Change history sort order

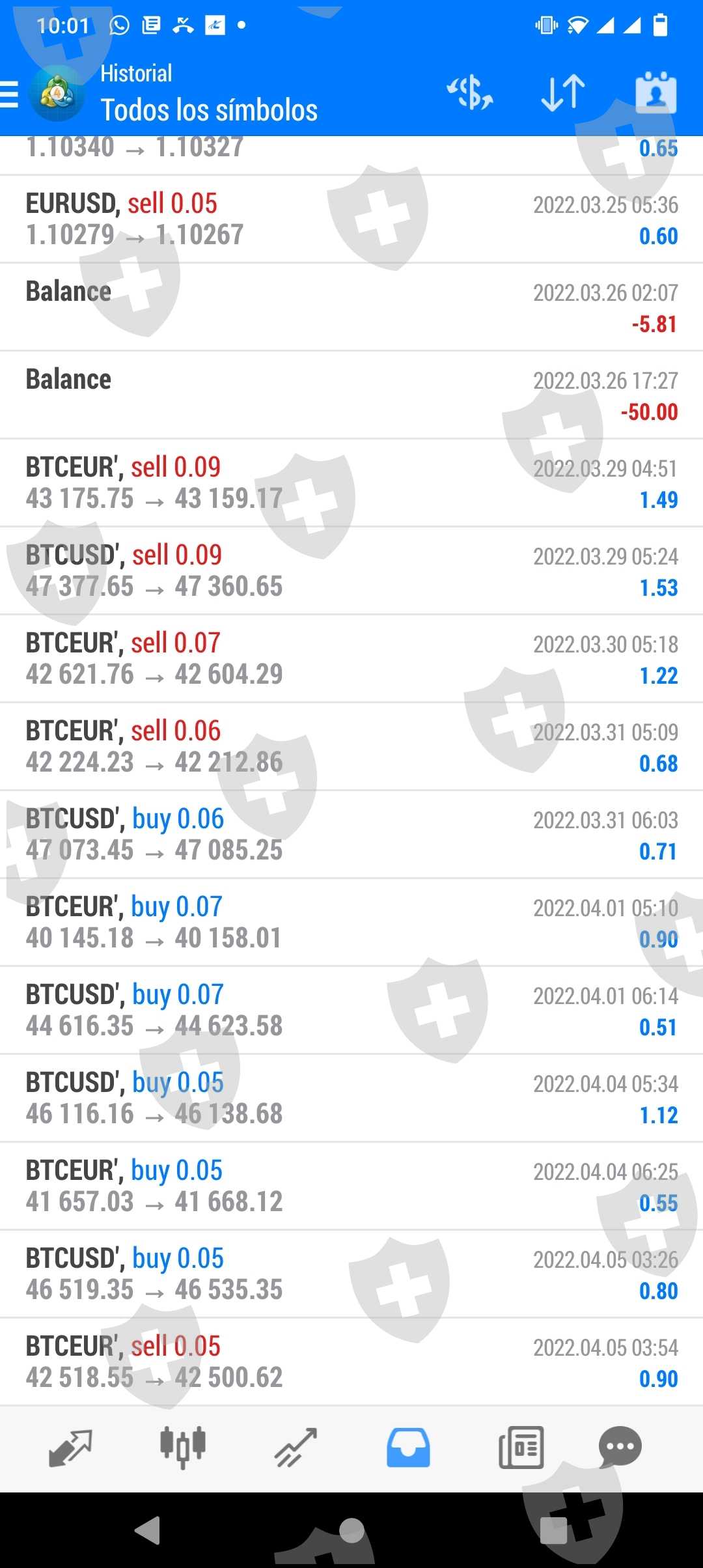[563, 93]
